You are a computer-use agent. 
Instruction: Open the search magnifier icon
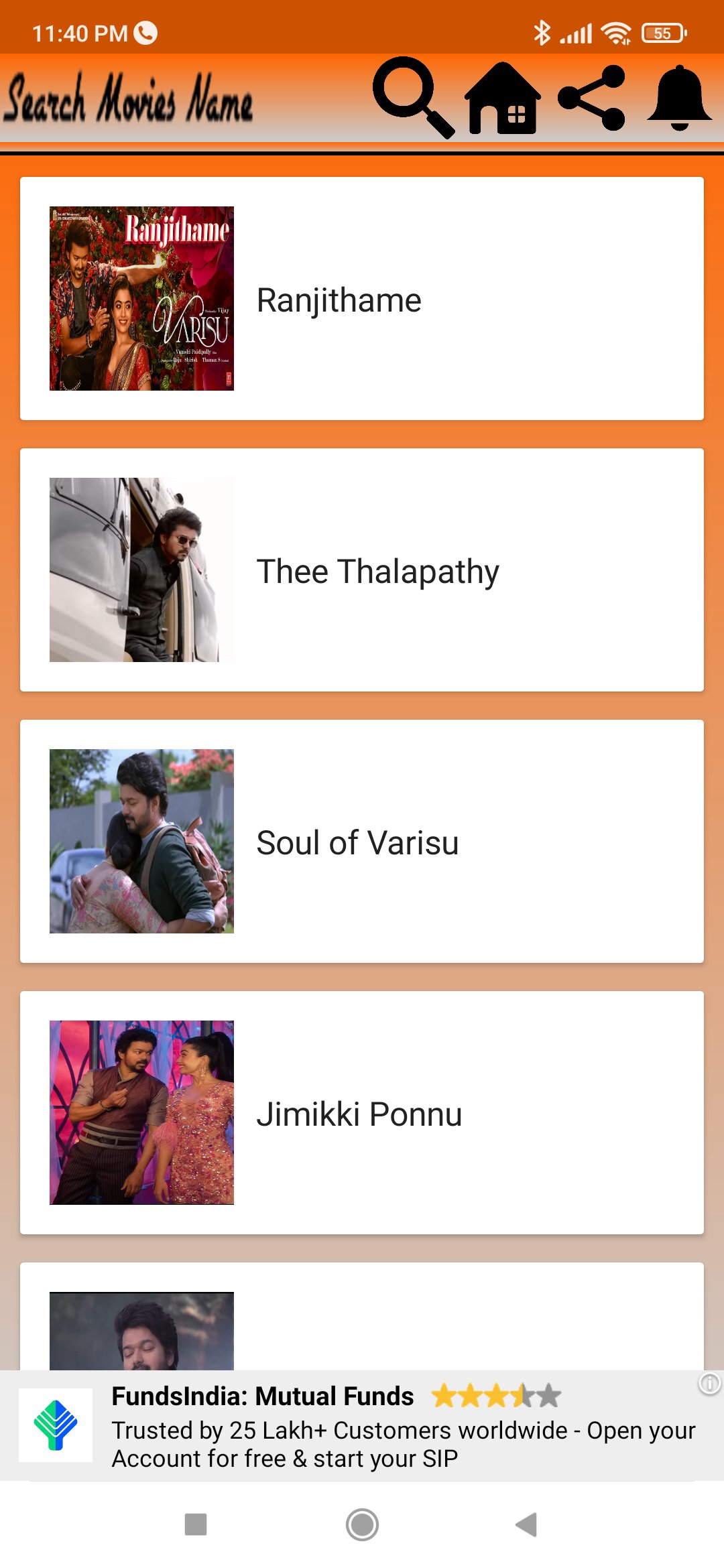tap(412, 98)
